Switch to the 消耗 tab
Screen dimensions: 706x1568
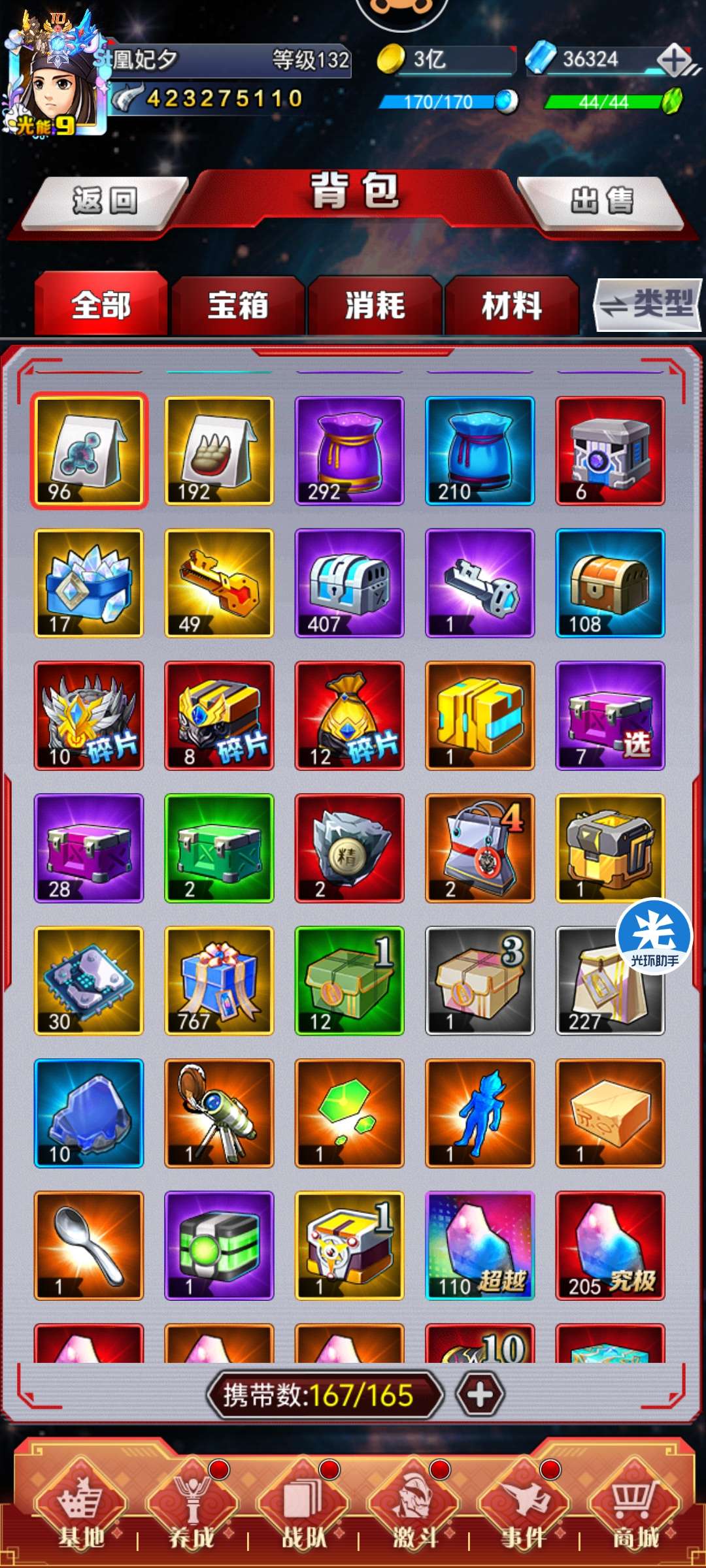tap(375, 305)
